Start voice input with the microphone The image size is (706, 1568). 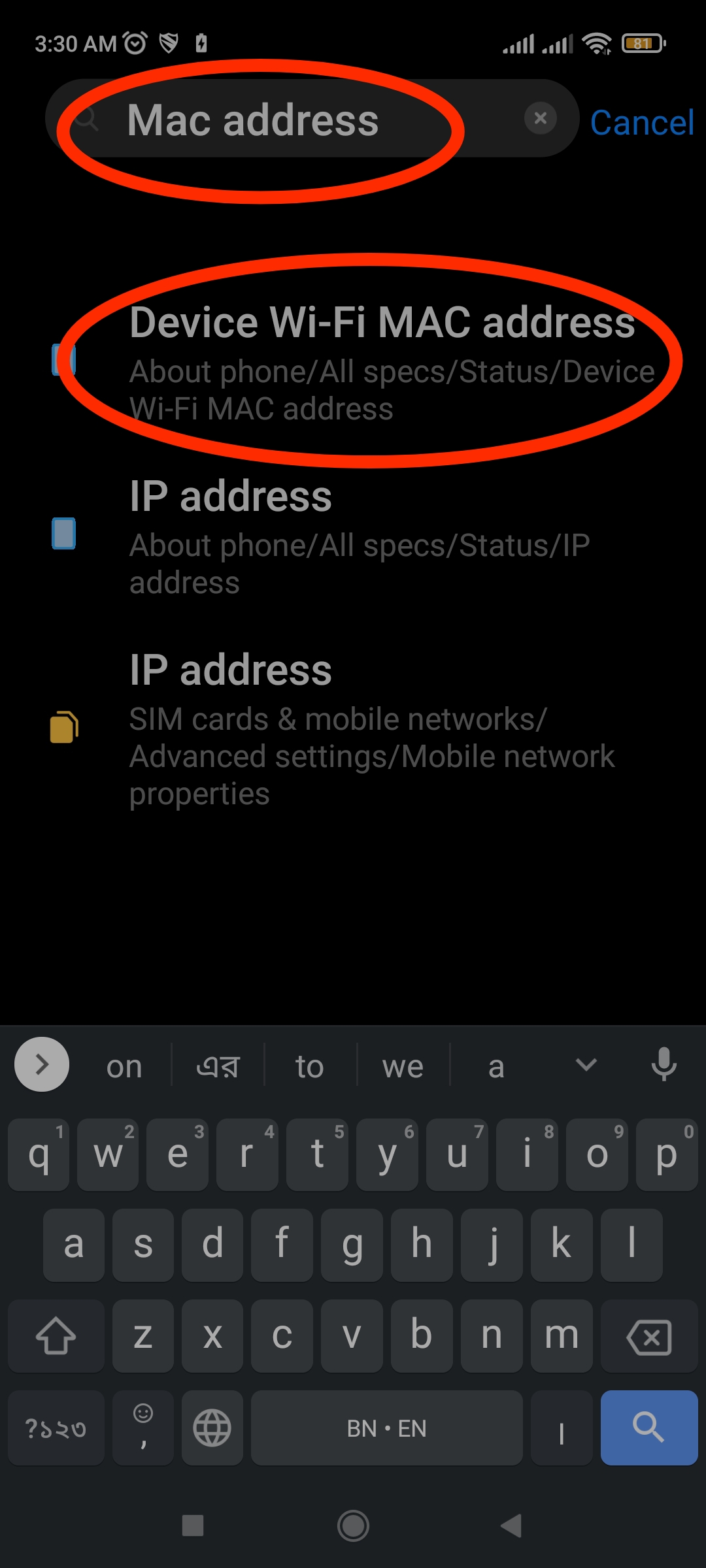(664, 1065)
